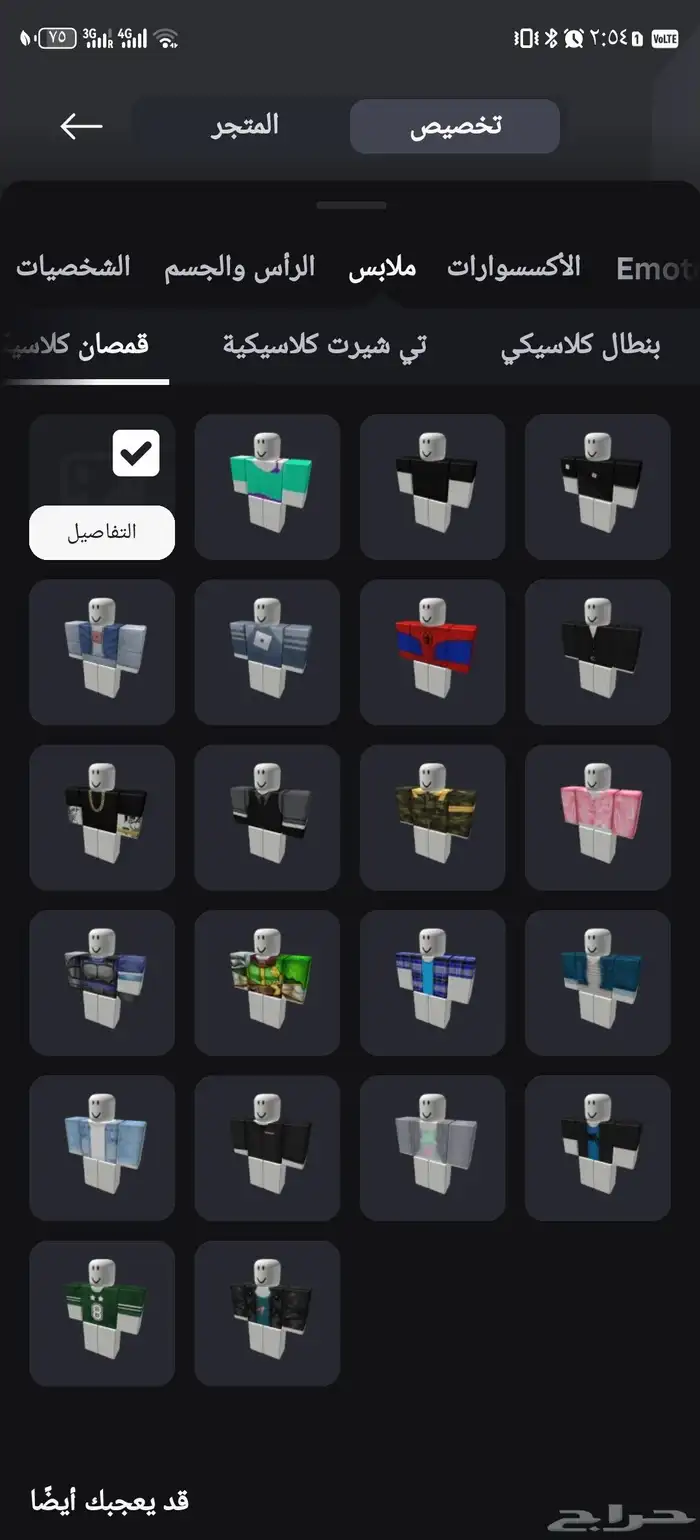The height and width of the screenshot is (1540, 700).
Task: Uncheck the selected shirt checkbox
Action: point(136,454)
